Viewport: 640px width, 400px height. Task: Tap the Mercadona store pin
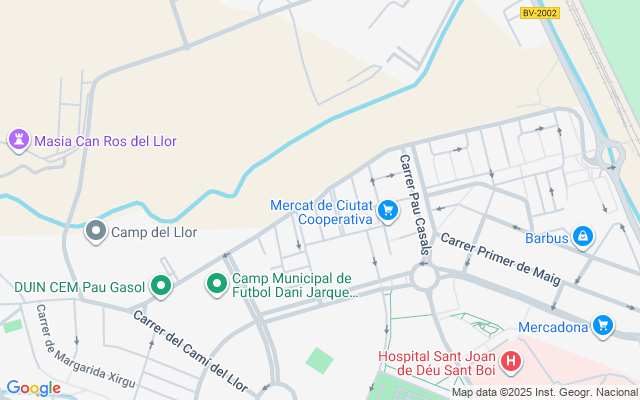pyautogui.click(x=602, y=326)
